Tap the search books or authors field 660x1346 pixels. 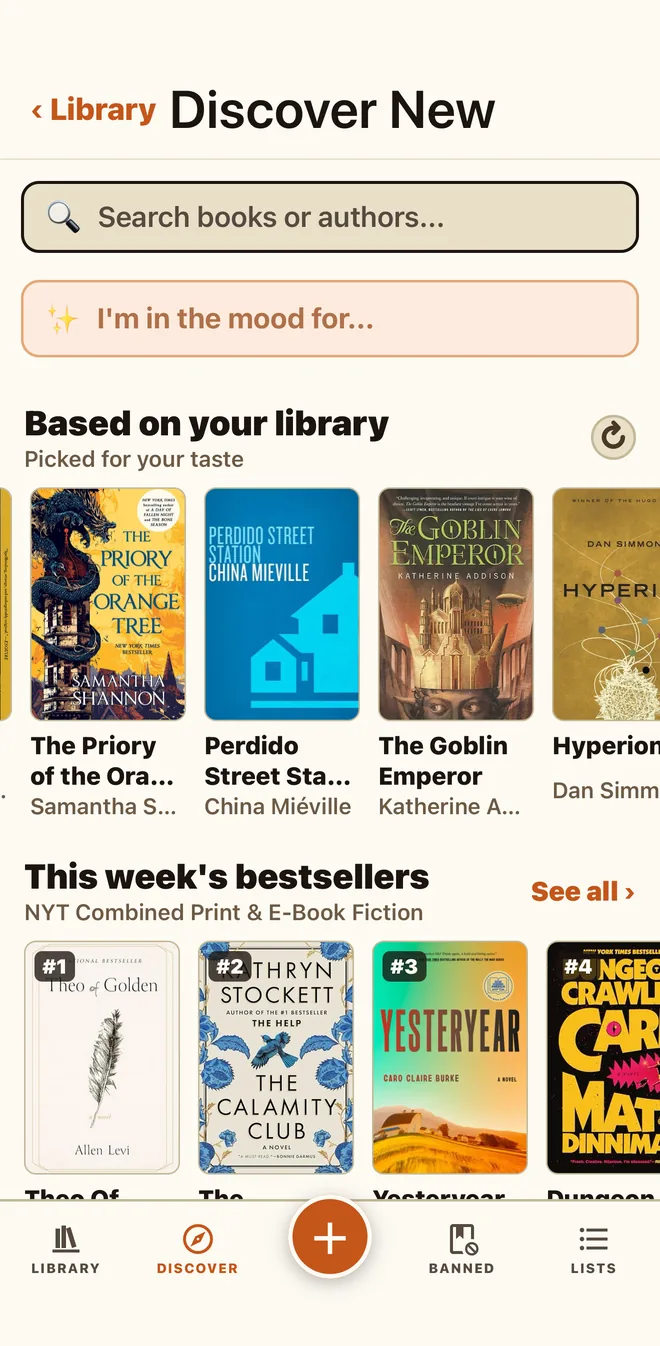330,217
